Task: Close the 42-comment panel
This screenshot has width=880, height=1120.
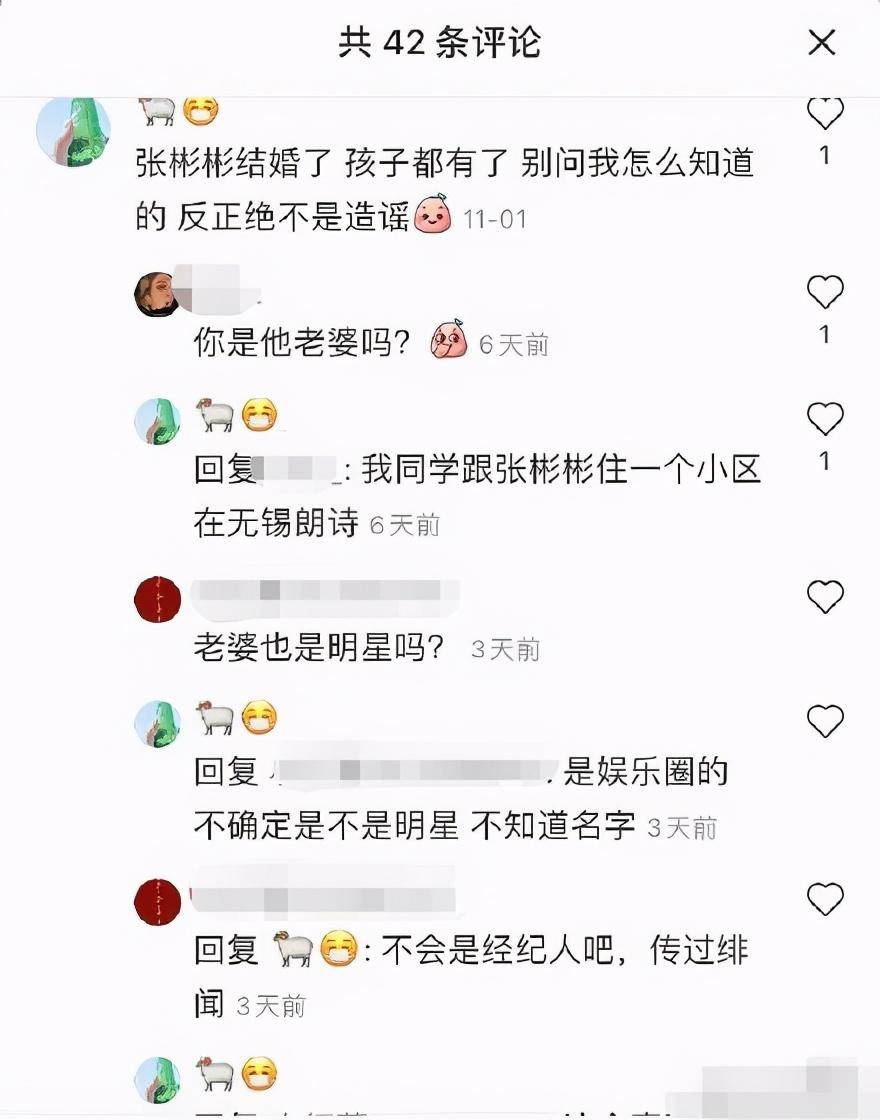Action: click(x=821, y=42)
